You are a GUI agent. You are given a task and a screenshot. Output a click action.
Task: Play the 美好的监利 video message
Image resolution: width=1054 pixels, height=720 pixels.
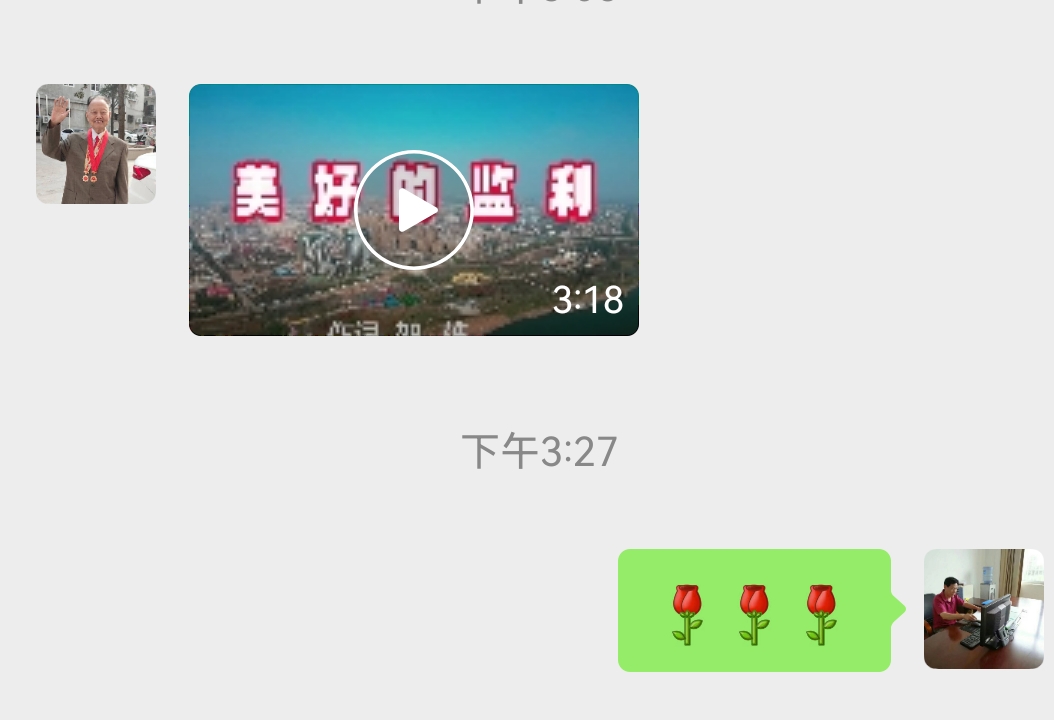coord(413,210)
